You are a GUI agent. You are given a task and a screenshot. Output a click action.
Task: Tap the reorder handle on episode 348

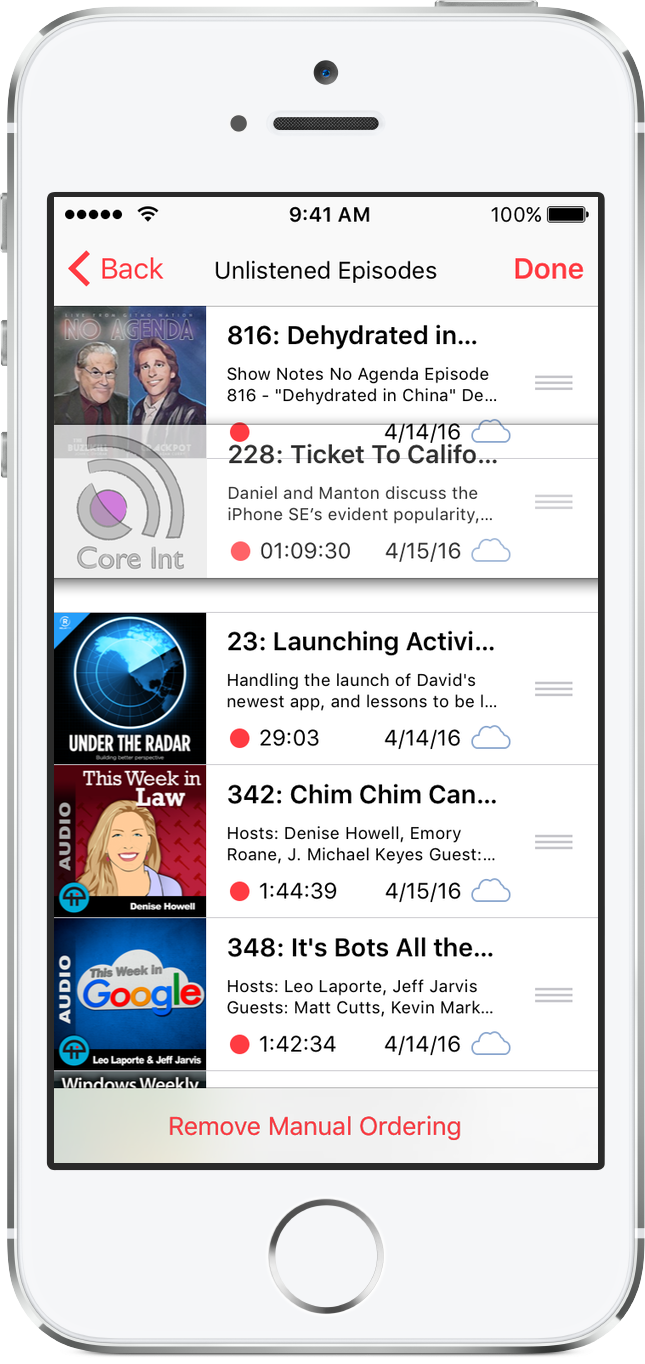pyautogui.click(x=553, y=995)
